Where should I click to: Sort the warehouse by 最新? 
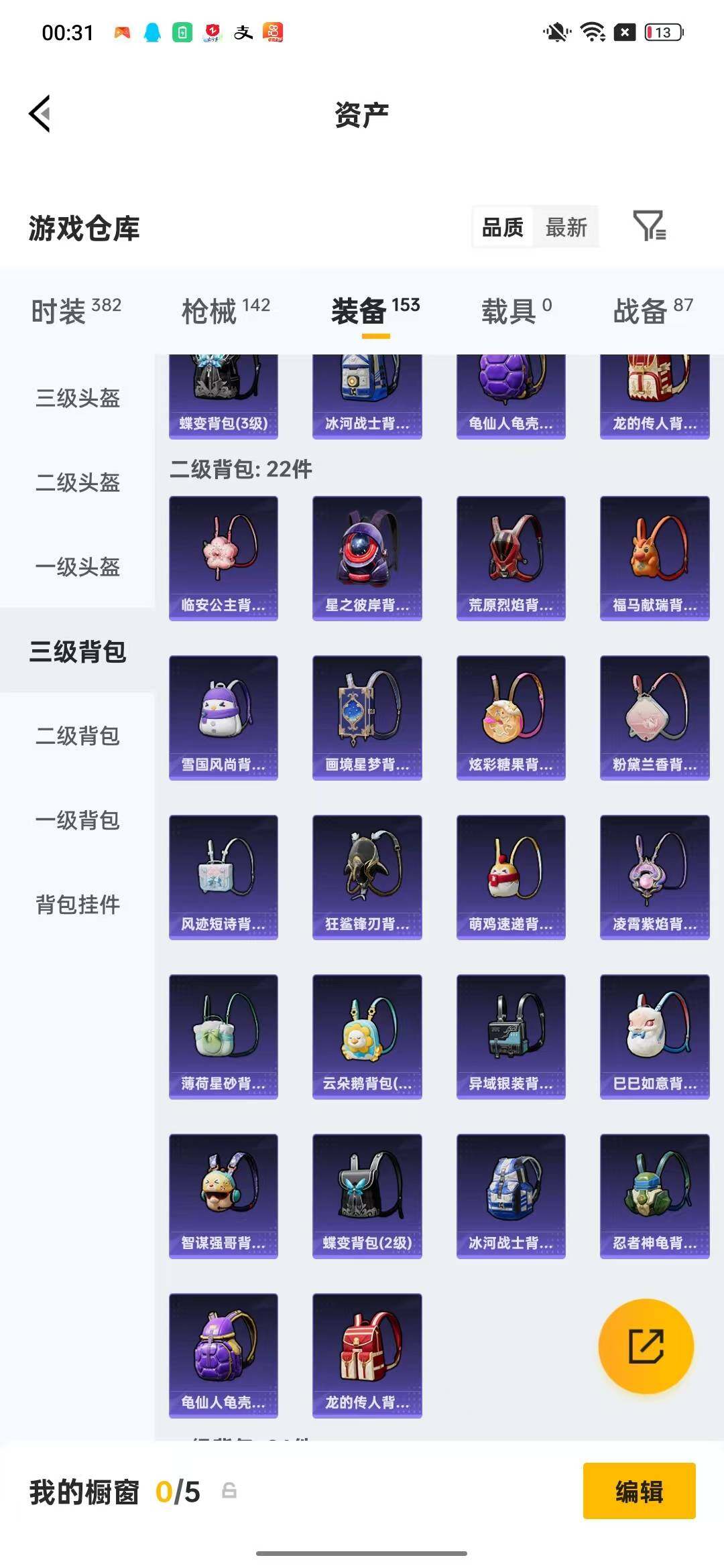[566, 227]
